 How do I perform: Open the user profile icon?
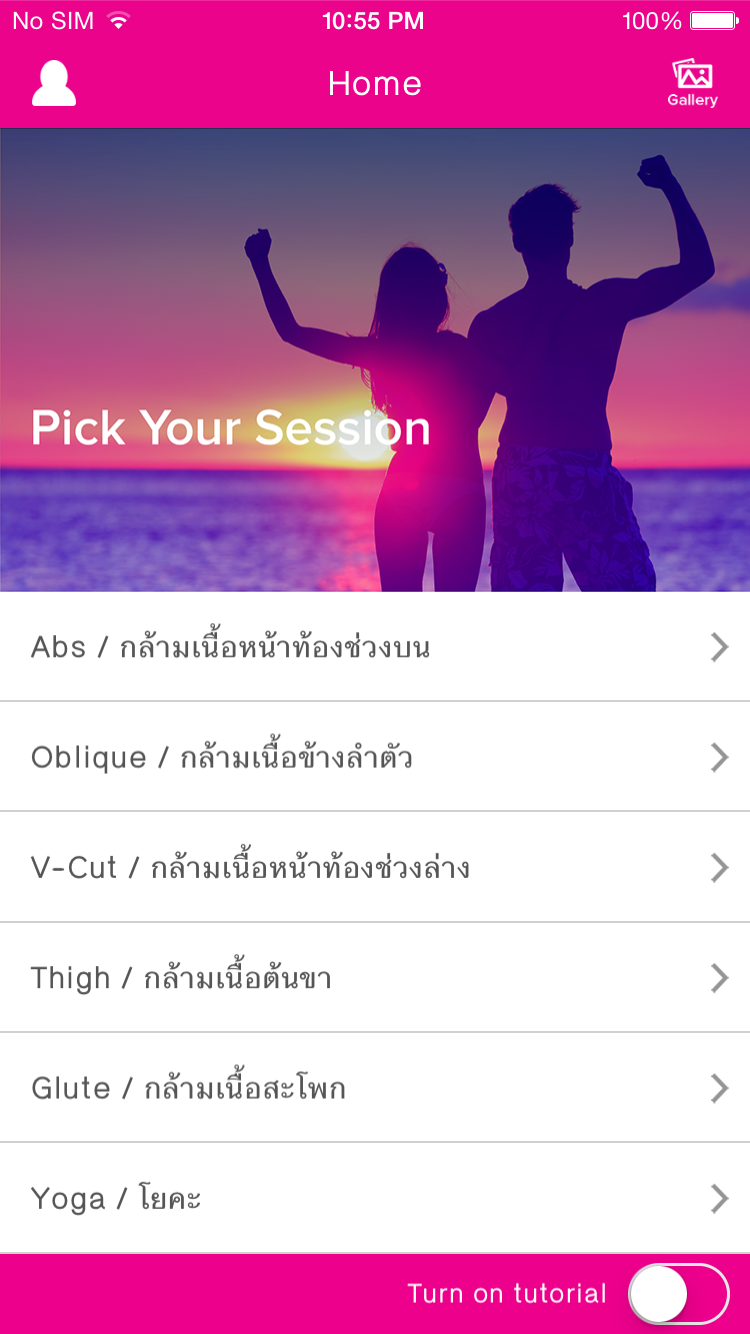(54, 84)
